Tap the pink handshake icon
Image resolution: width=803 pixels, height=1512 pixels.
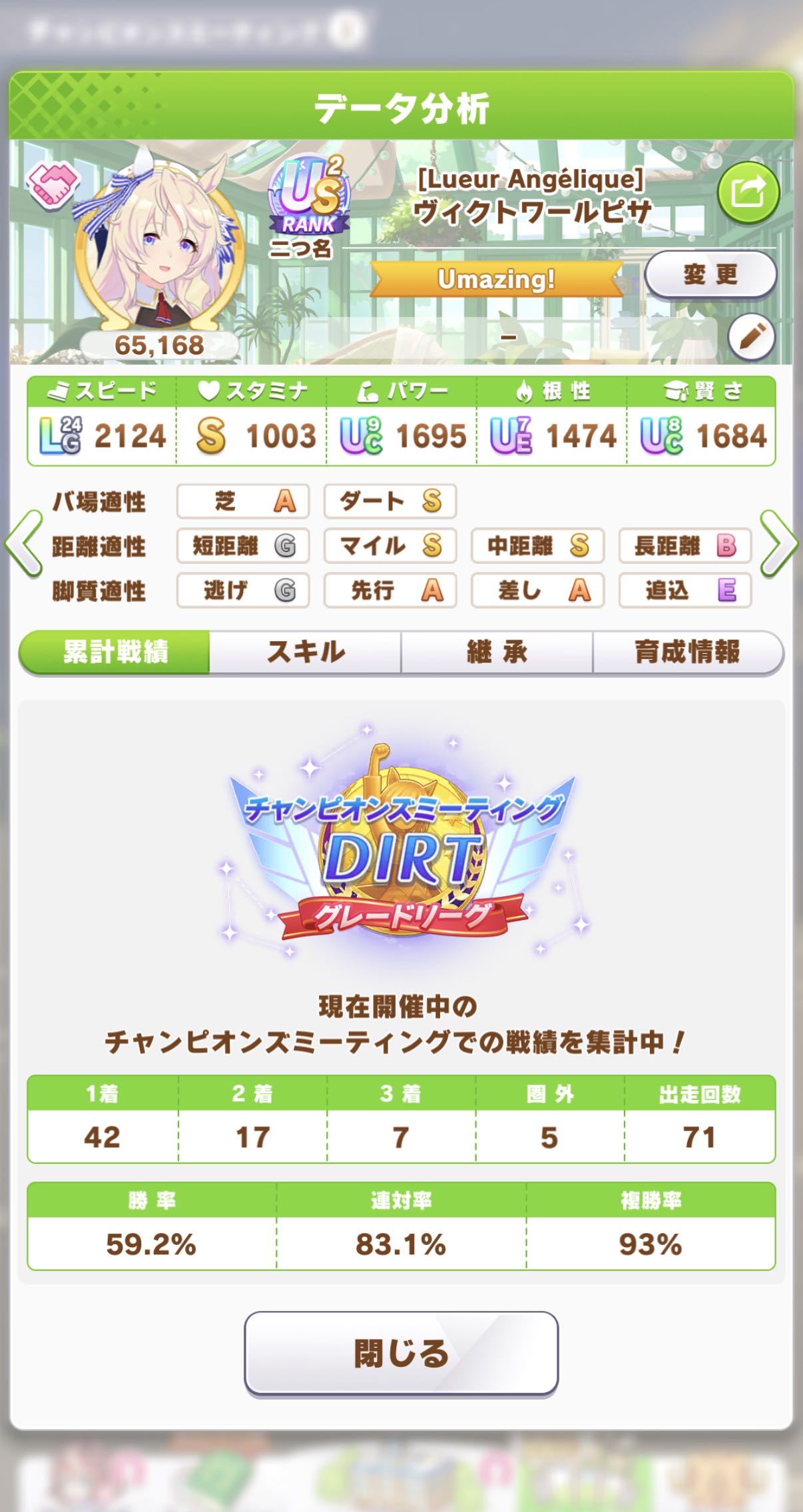pos(53,186)
